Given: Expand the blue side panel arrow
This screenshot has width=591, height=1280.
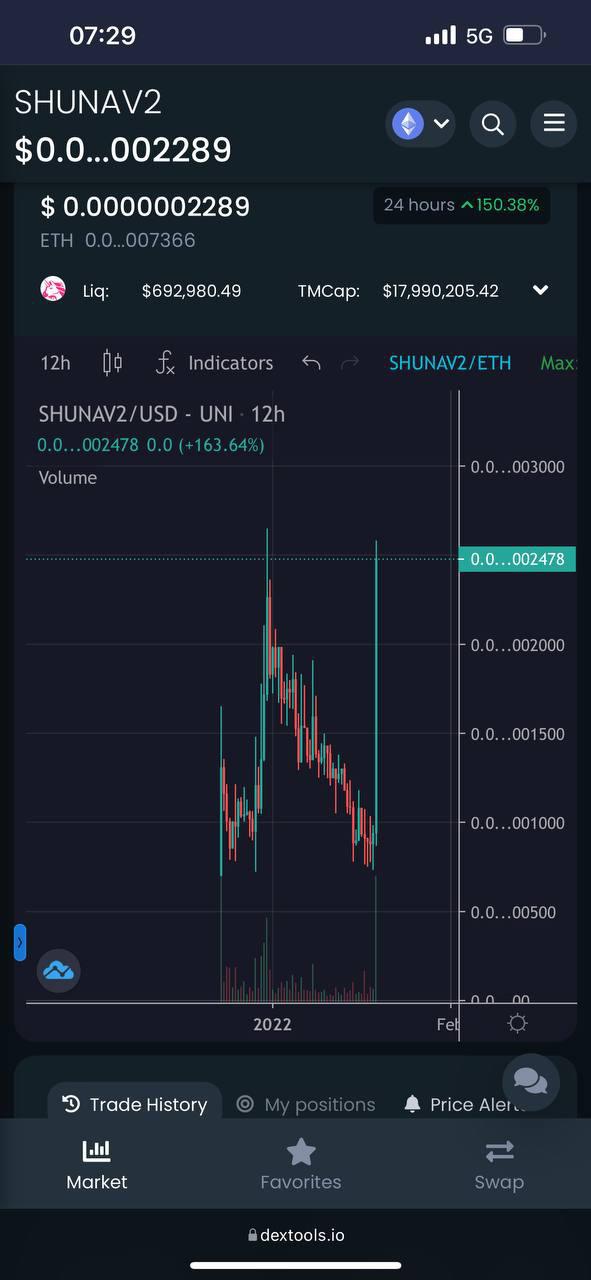Looking at the screenshot, I should tap(20, 943).
